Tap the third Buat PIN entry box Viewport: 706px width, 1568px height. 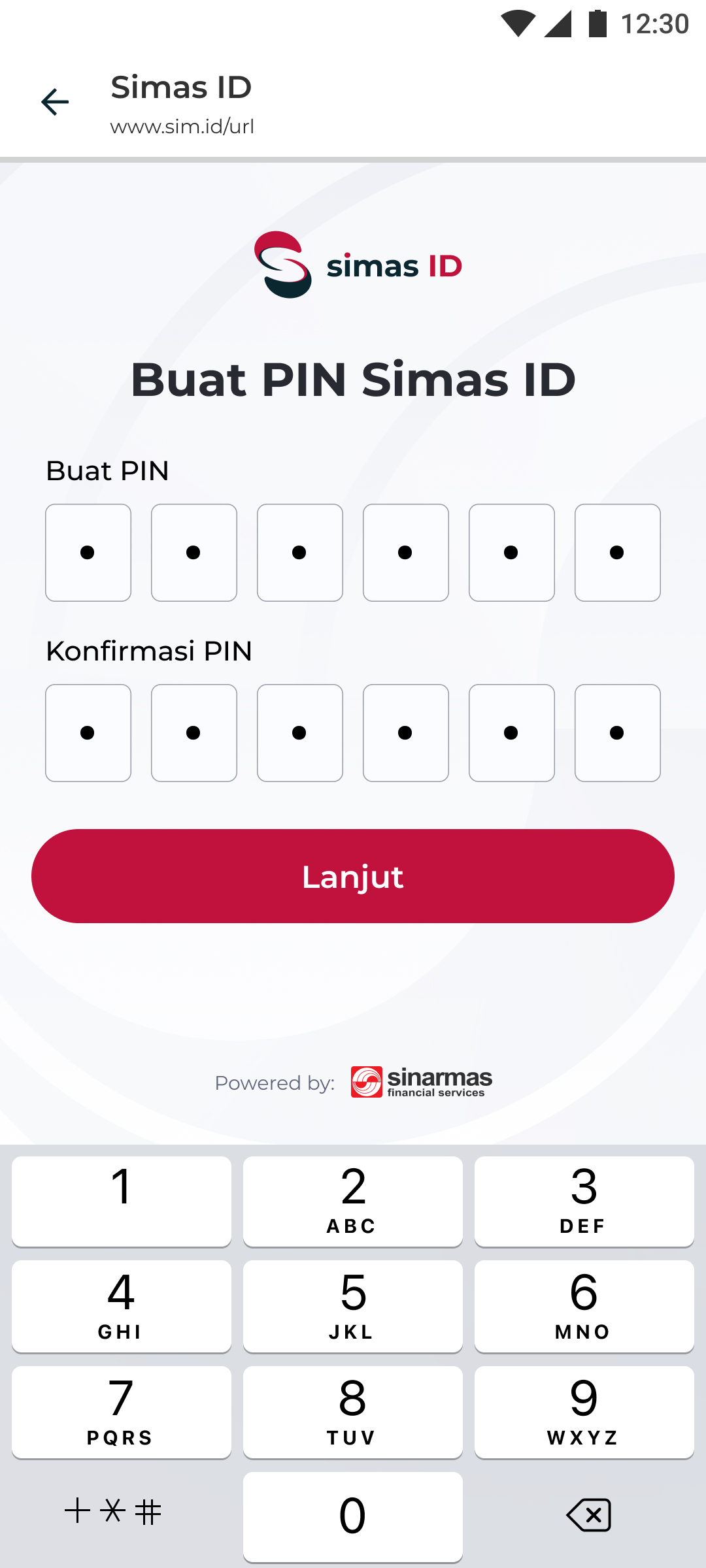click(299, 552)
